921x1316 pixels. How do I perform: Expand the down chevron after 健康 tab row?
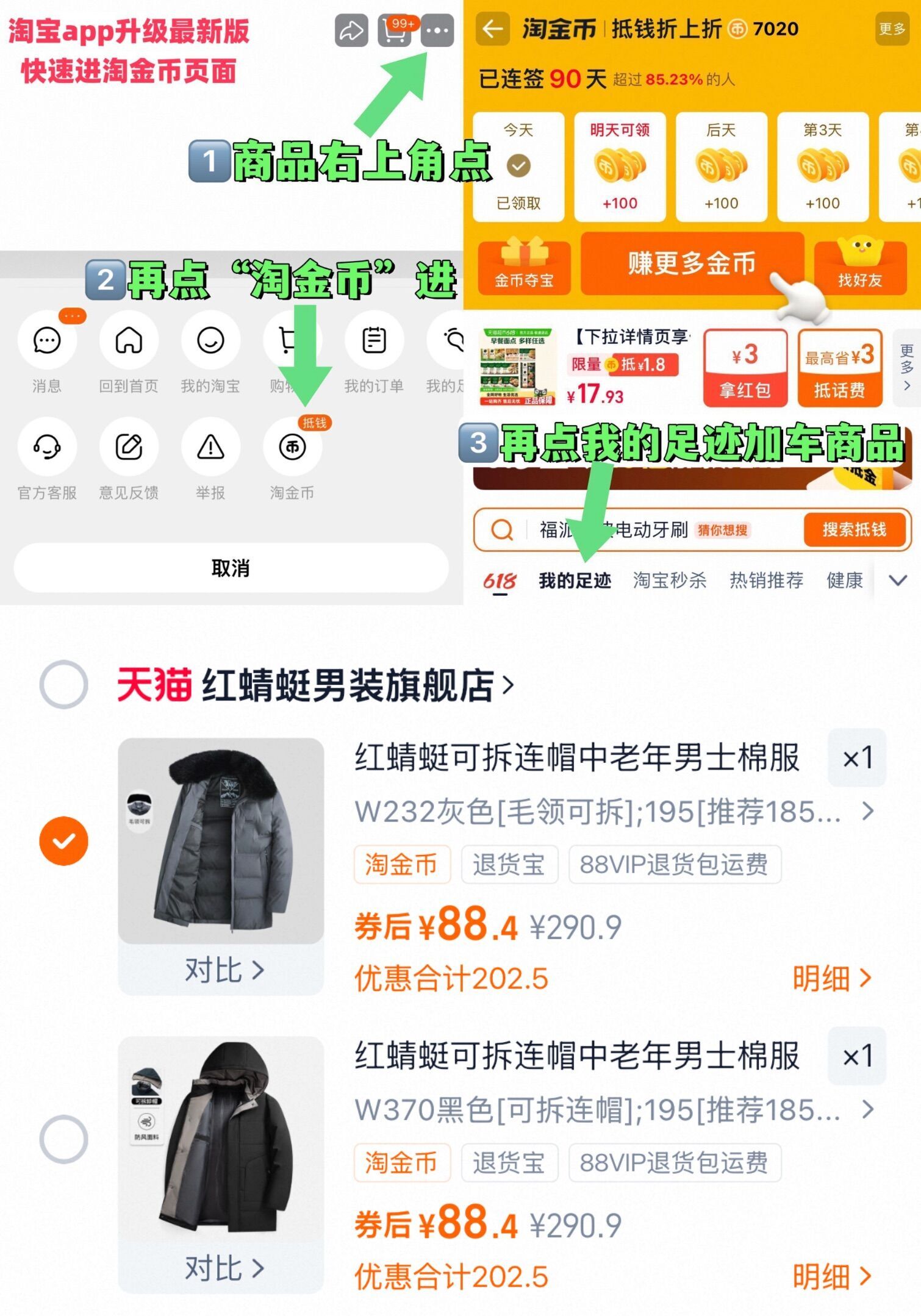pos(896,580)
